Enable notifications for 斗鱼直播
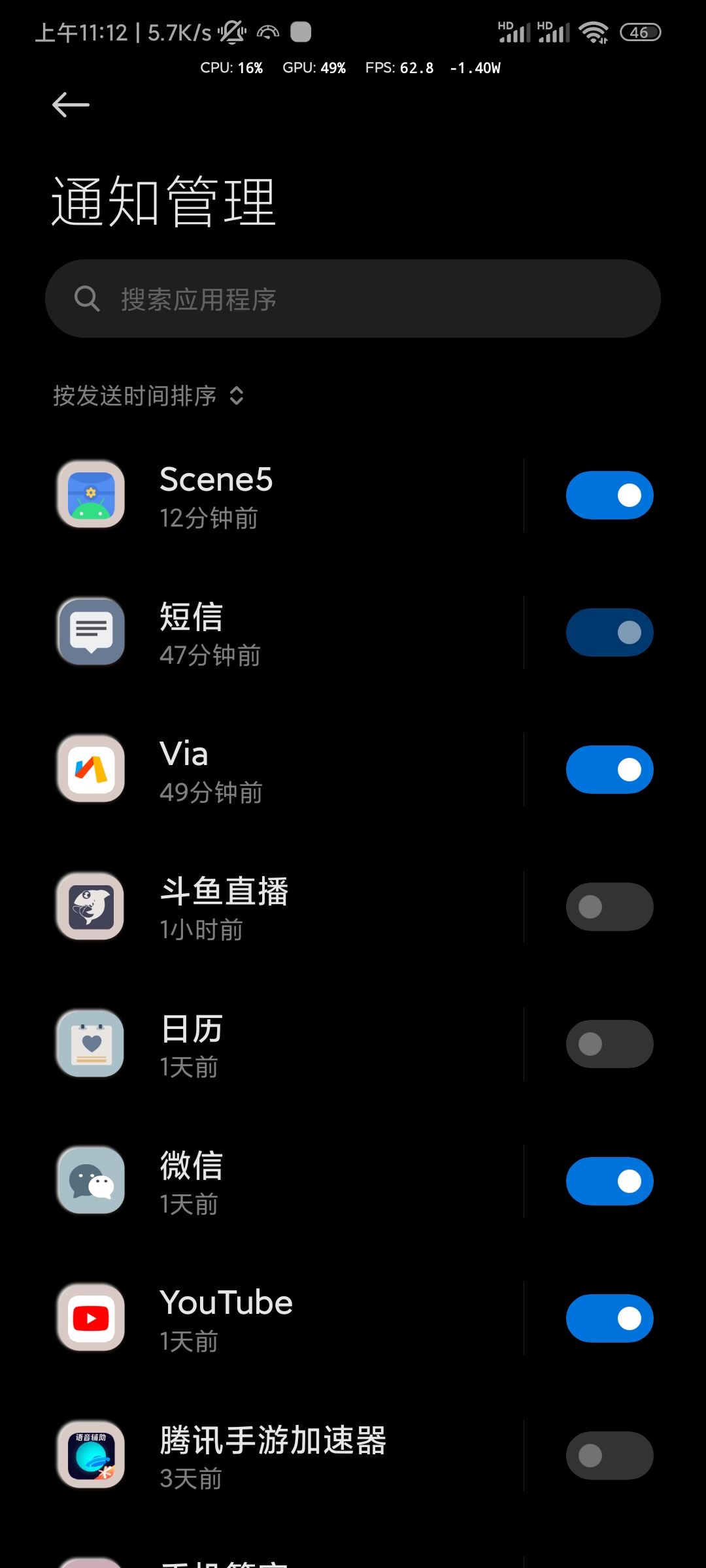The image size is (706, 1568). pyautogui.click(x=609, y=907)
